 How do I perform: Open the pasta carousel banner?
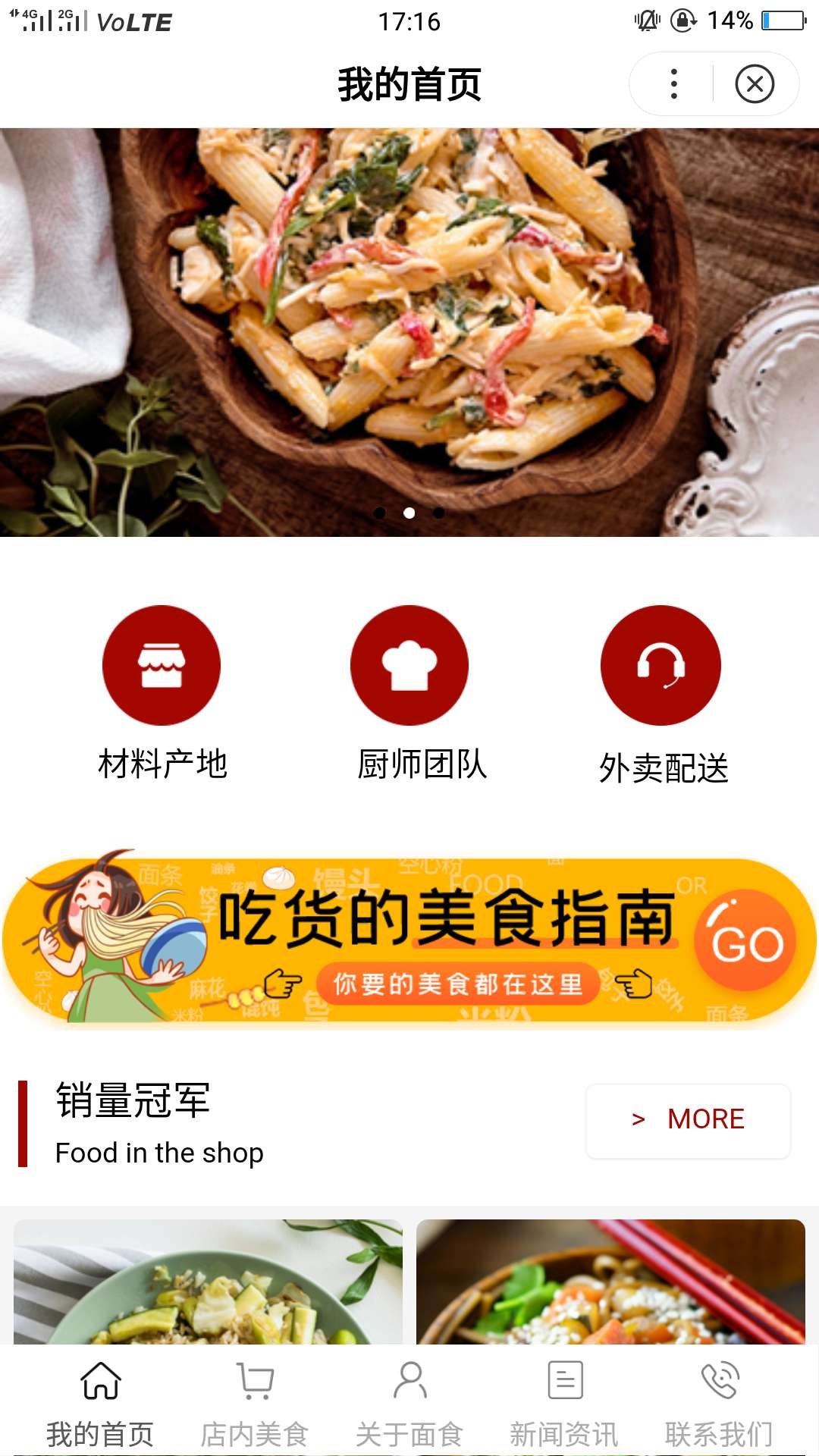click(x=409, y=332)
